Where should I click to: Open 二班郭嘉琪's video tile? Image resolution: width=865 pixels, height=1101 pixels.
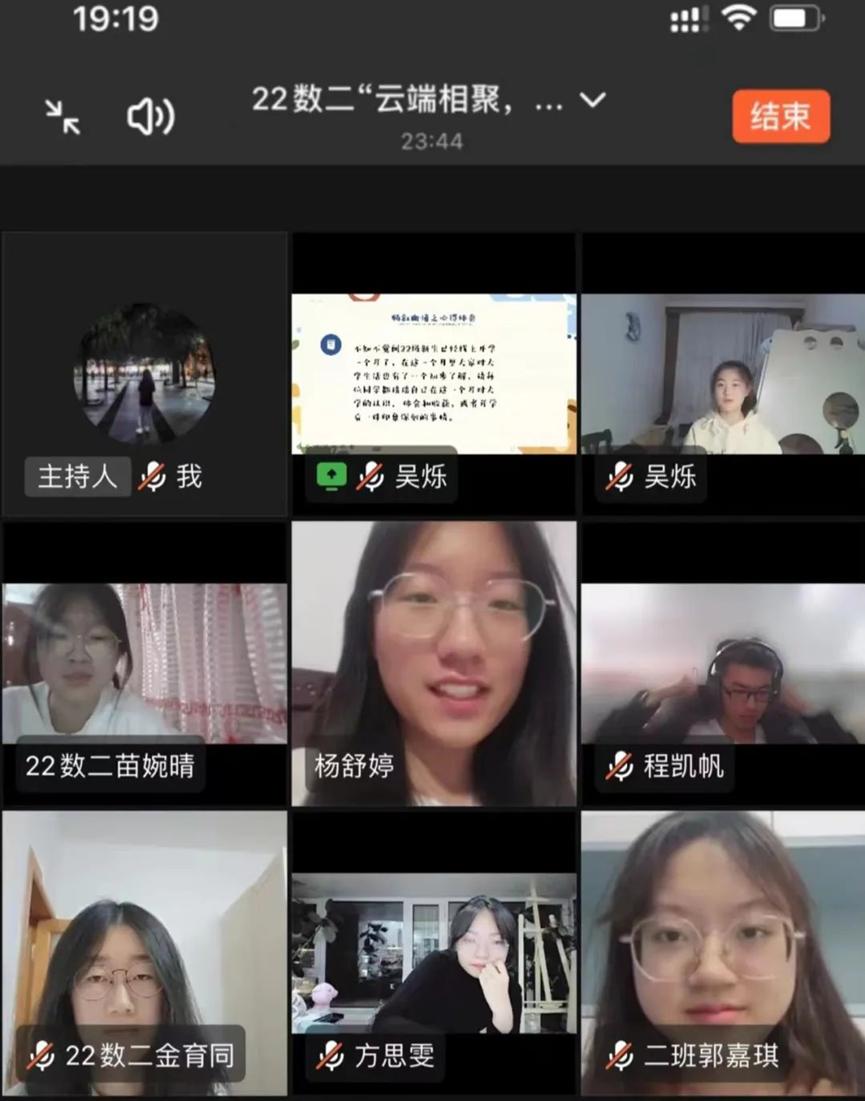722,952
